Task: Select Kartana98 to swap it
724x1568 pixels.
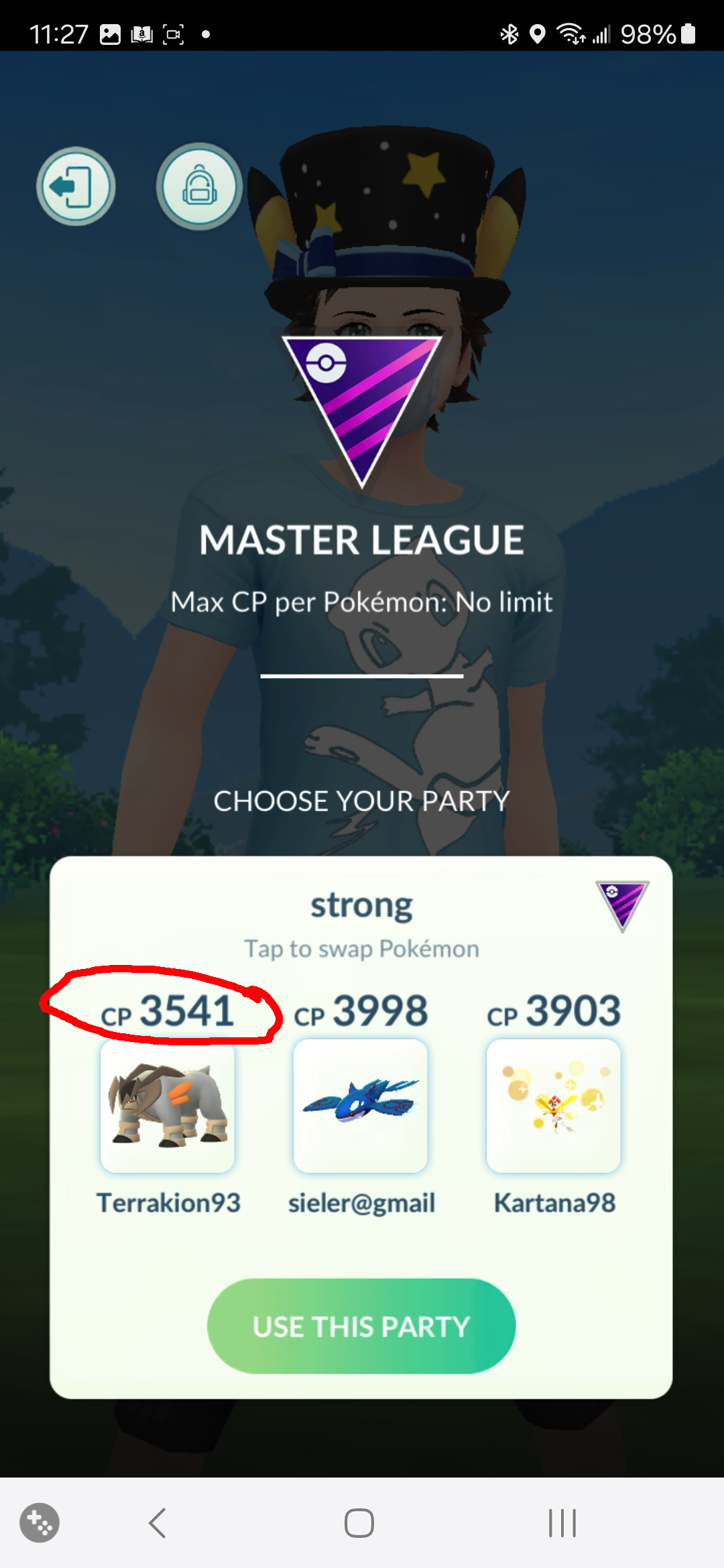Action: [x=554, y=1106]
